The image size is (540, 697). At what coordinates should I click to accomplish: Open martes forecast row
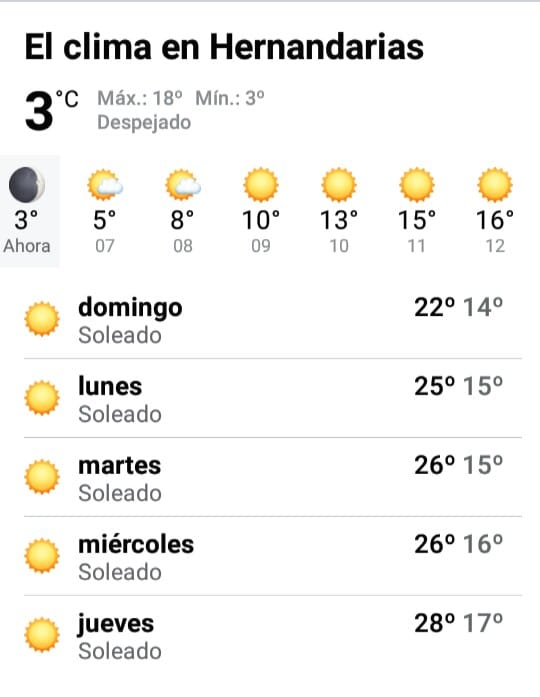(273, 477)
